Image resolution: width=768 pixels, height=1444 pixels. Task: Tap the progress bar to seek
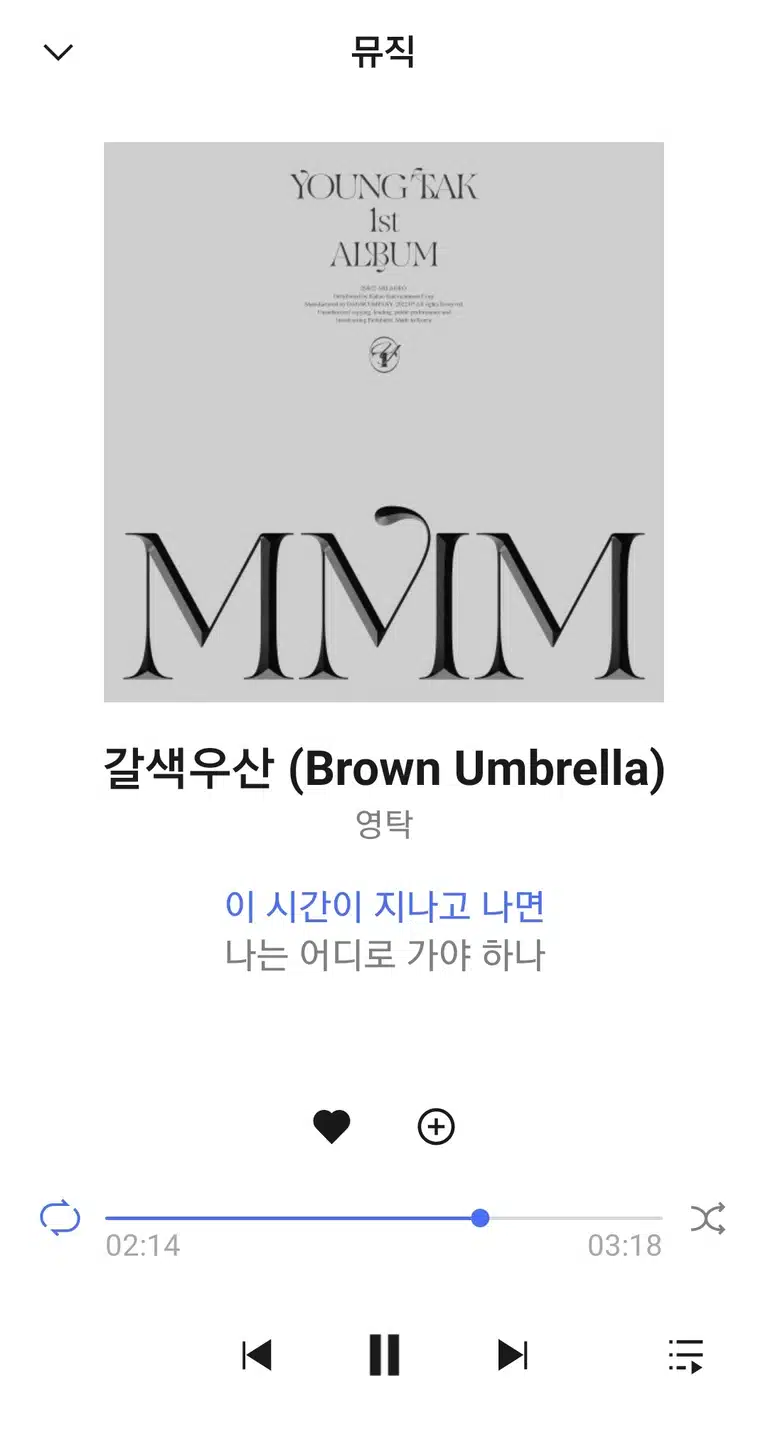point(384,1218)
